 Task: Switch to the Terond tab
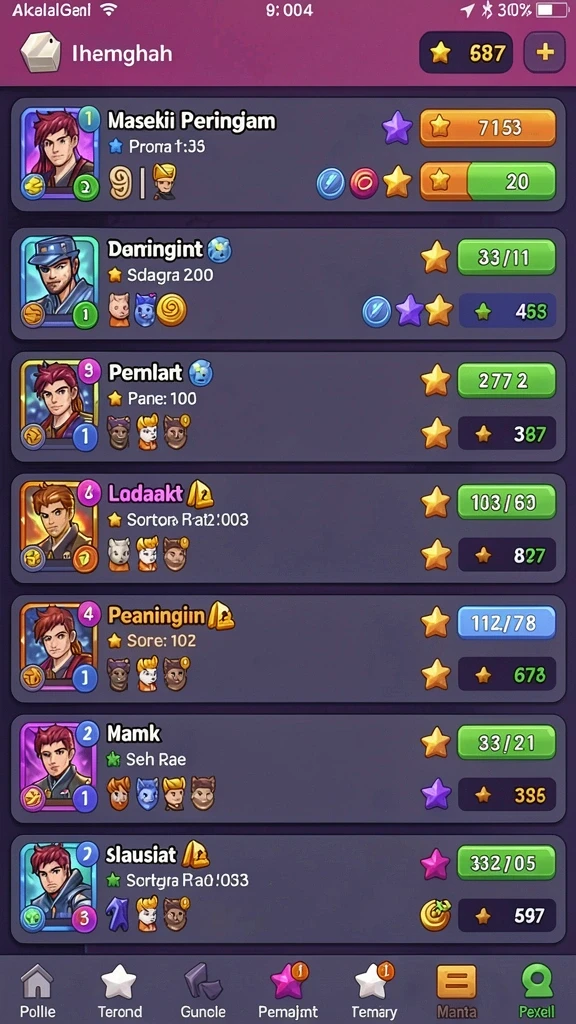click(120, 991)
